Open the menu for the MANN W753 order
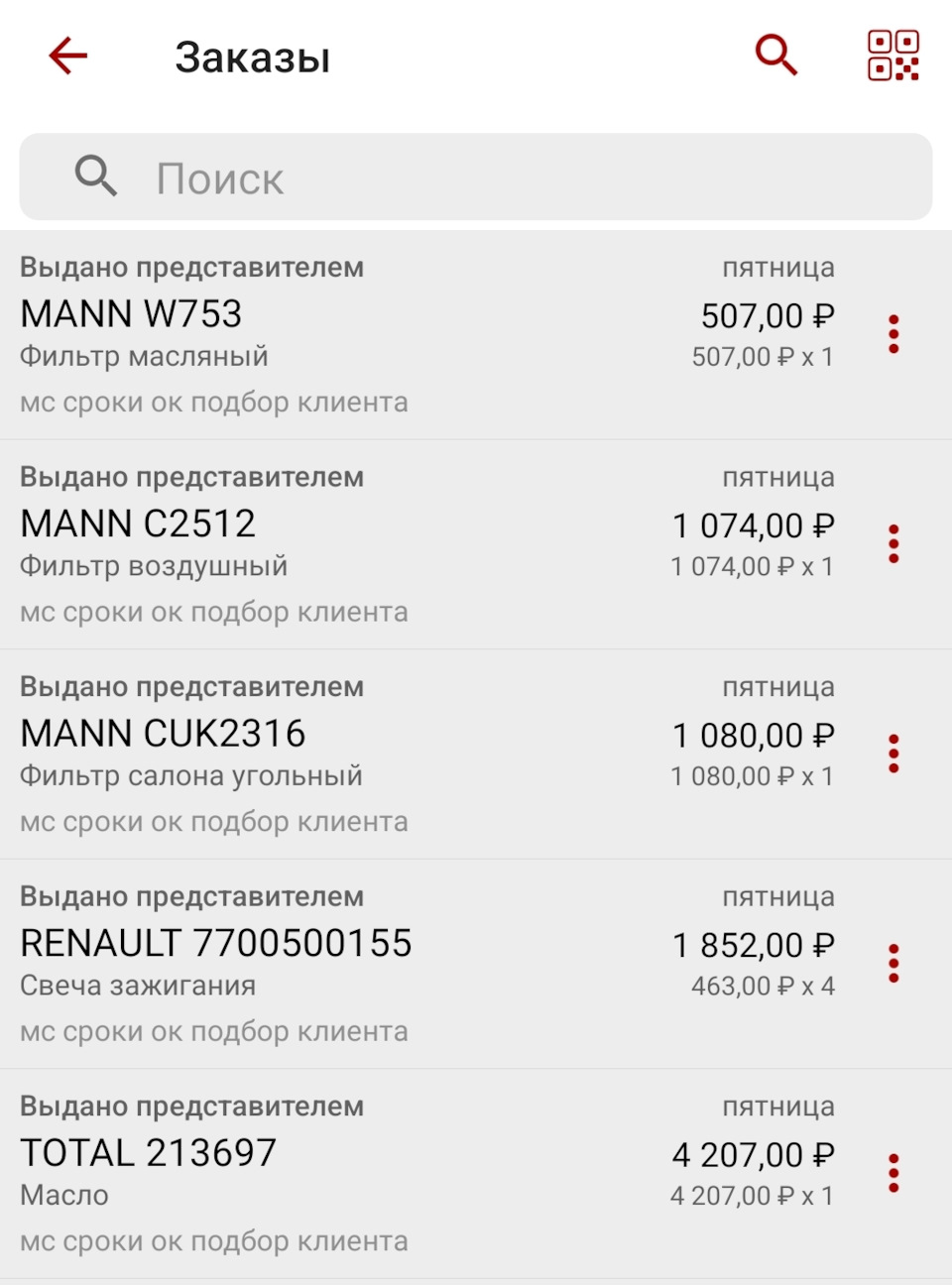This screenshot has width=952, height=1285. 895,334
